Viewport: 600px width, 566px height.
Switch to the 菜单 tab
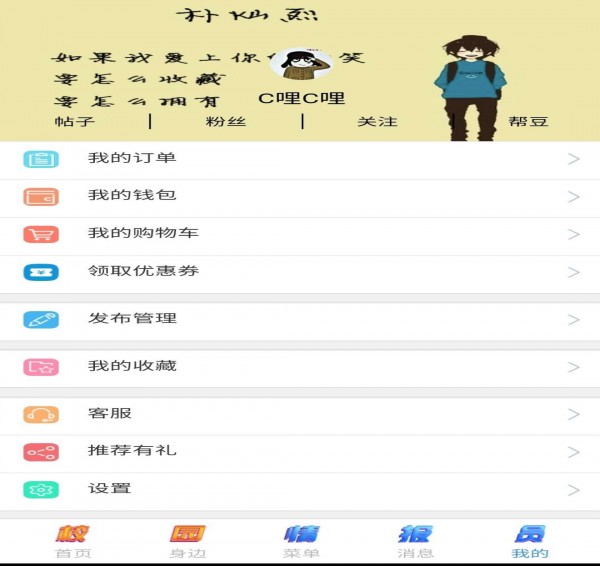pyautogui.click(x=301, y=542)
